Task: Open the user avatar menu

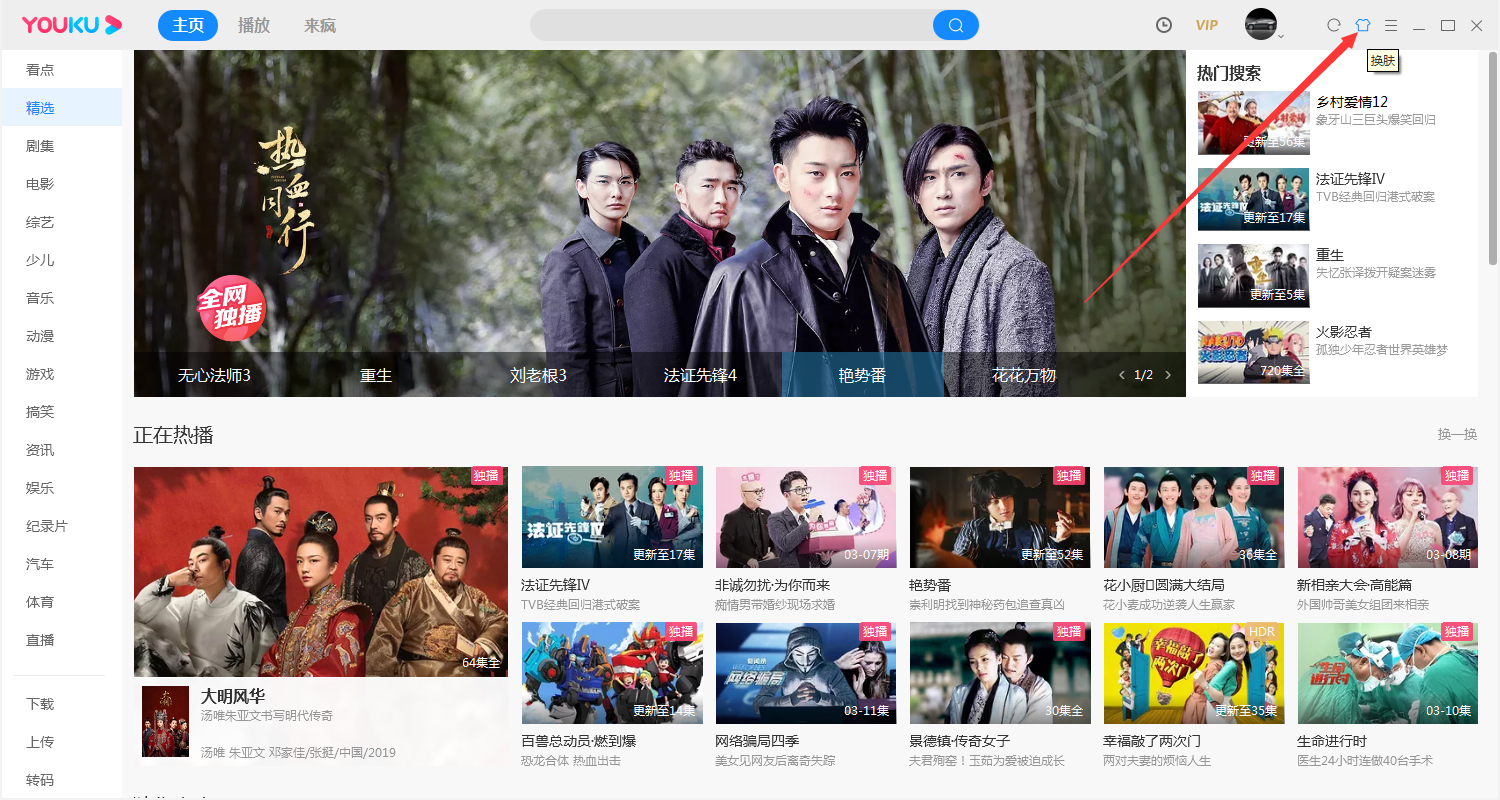Action: point(1262,25)
